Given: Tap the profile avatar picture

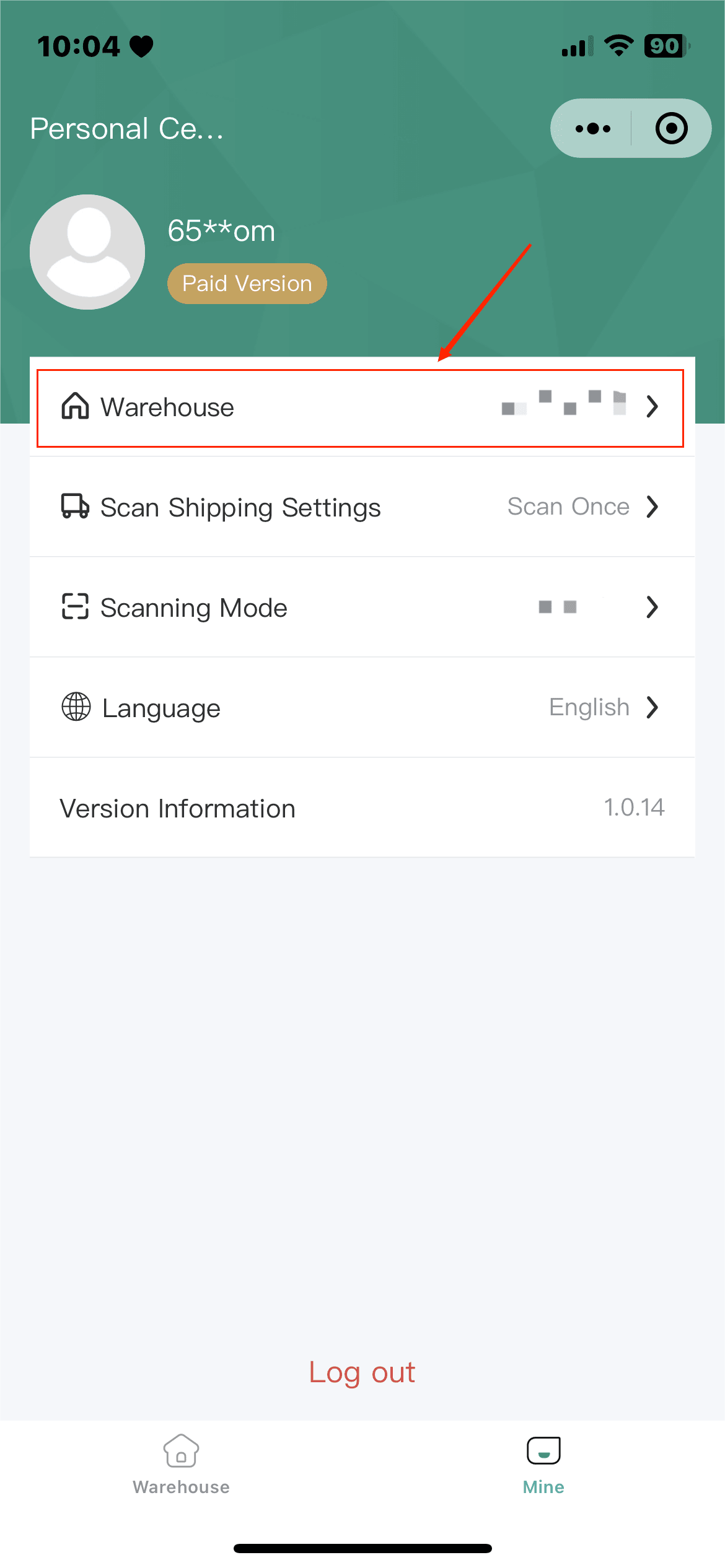Looking at the screenshot, I should click(87, 252).
